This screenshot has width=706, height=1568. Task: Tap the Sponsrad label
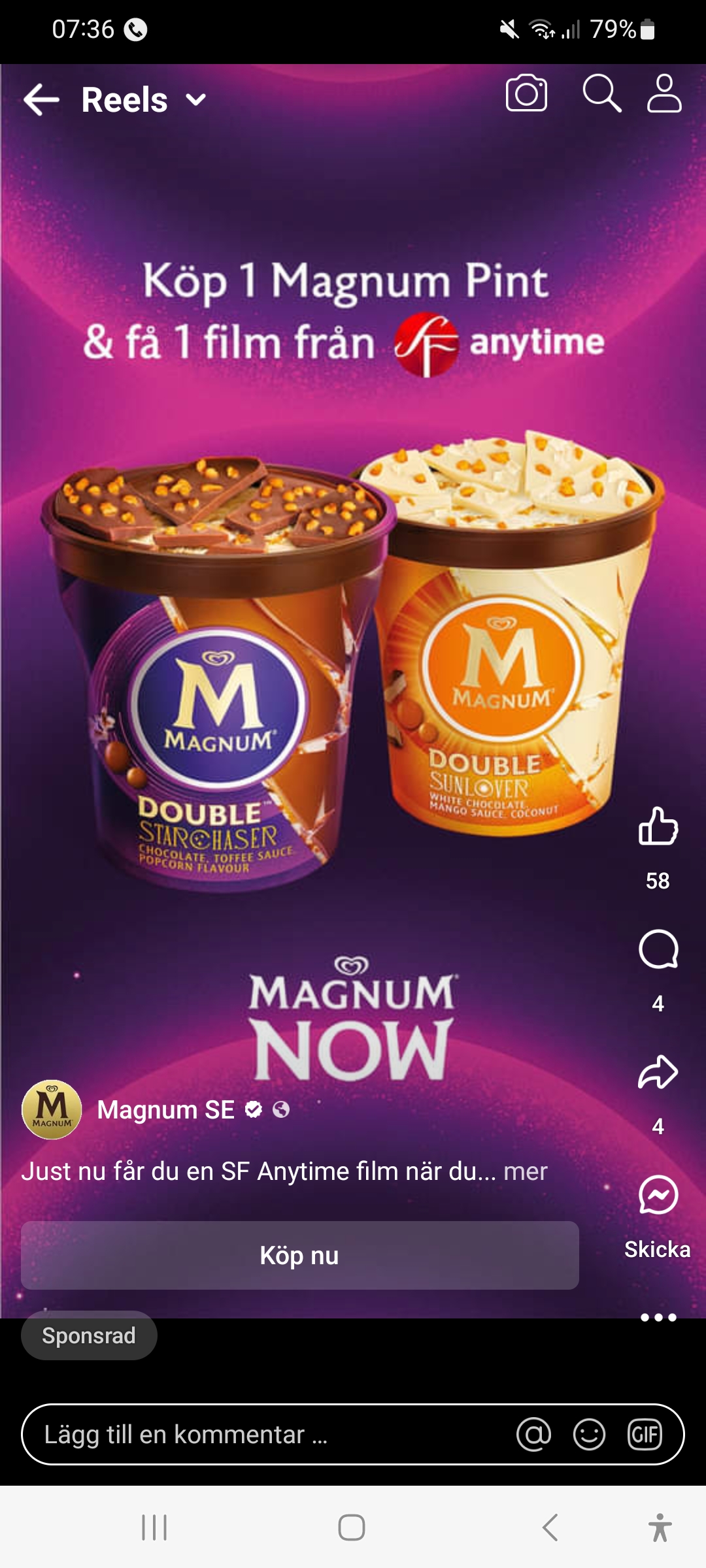(x=89, y=1335)
